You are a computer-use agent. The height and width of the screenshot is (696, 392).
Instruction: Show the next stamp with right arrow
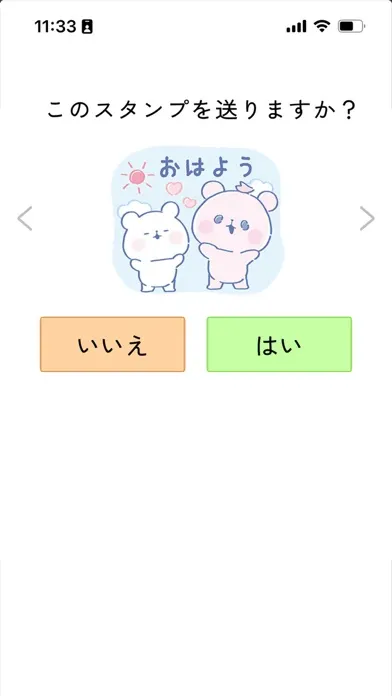[x=367, y=218]
